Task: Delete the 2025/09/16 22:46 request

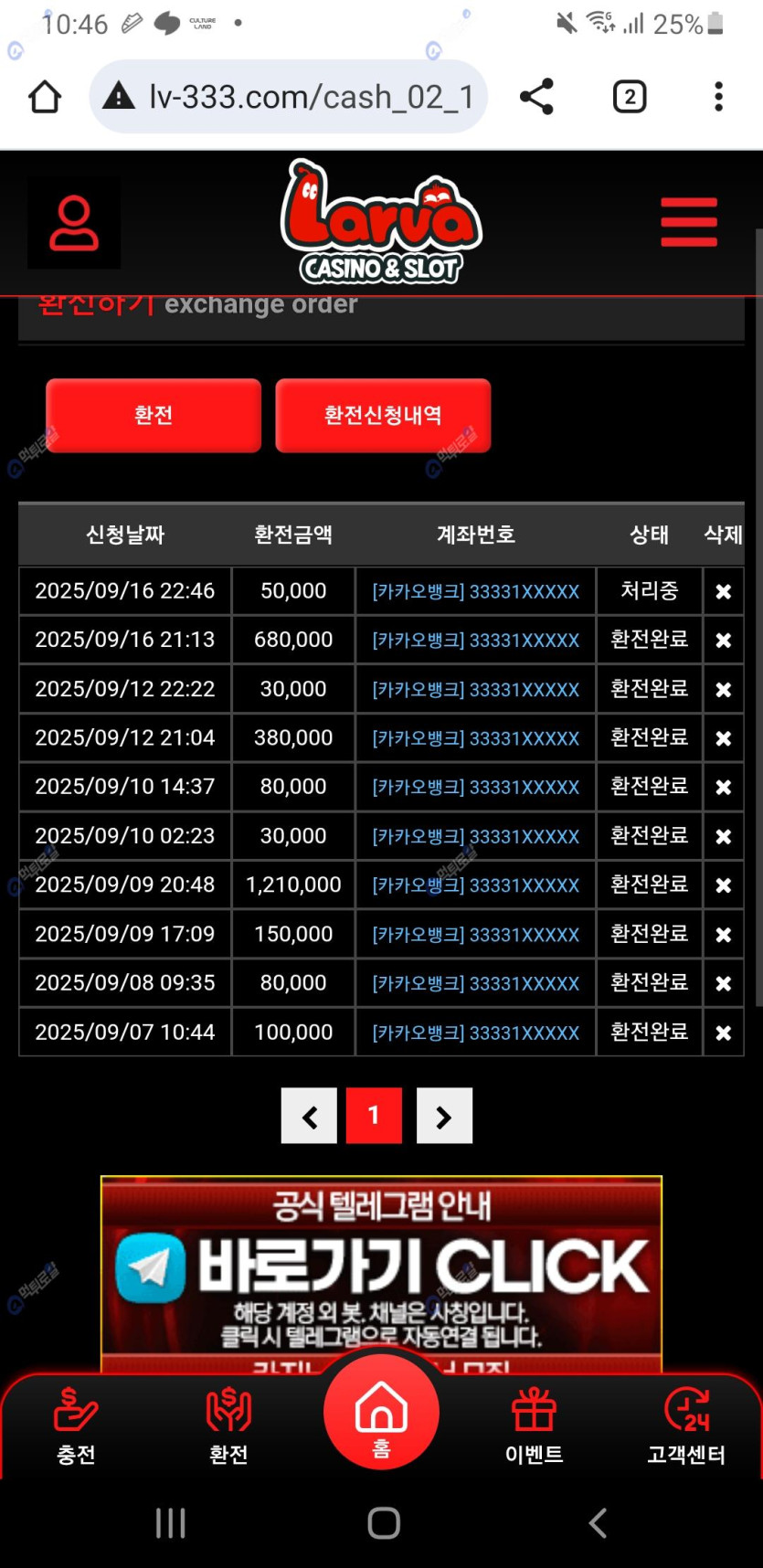Action: [723, 592]
